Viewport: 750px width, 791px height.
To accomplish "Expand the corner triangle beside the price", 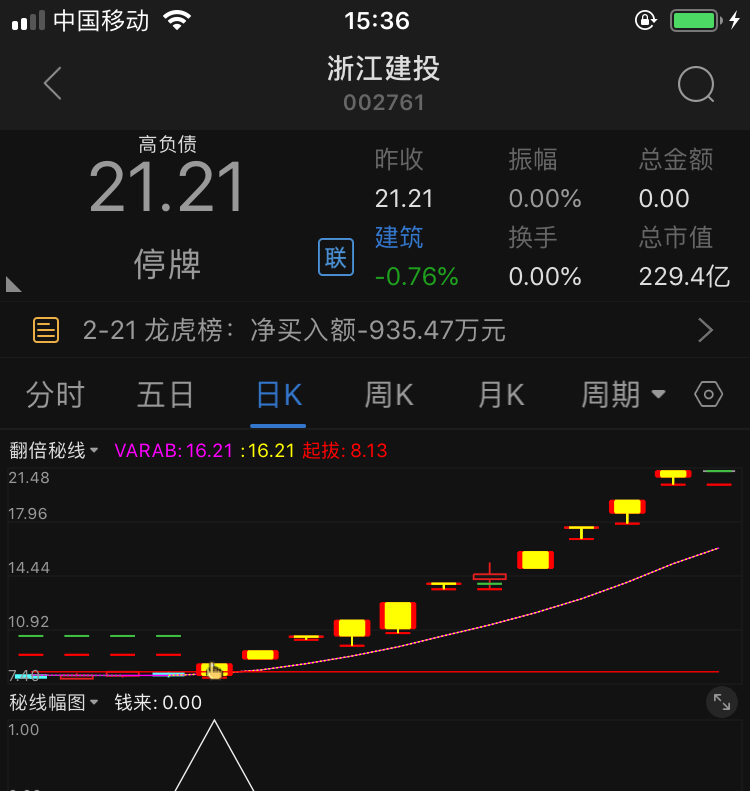I will click(x=13, y=284).
